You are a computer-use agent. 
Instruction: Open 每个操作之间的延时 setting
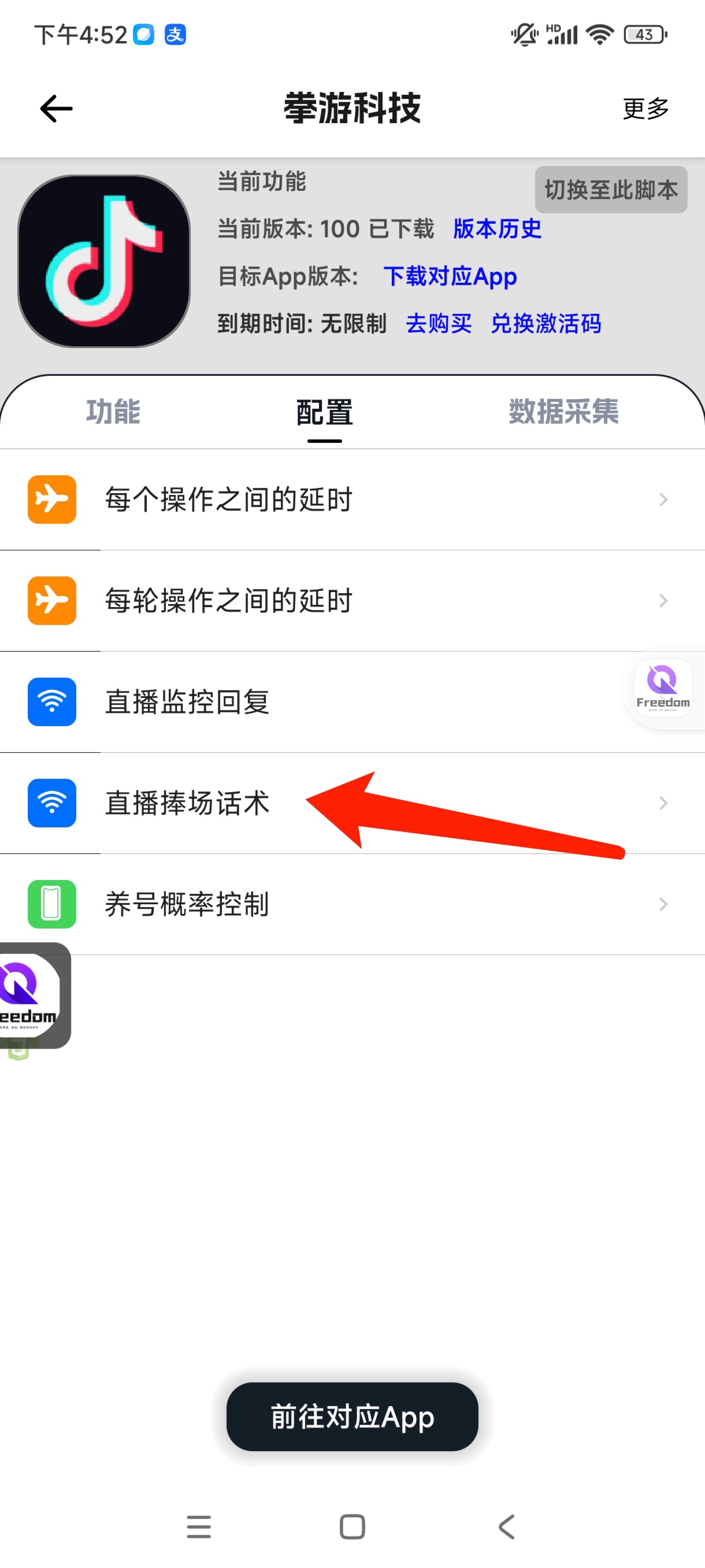pos(352,500)
